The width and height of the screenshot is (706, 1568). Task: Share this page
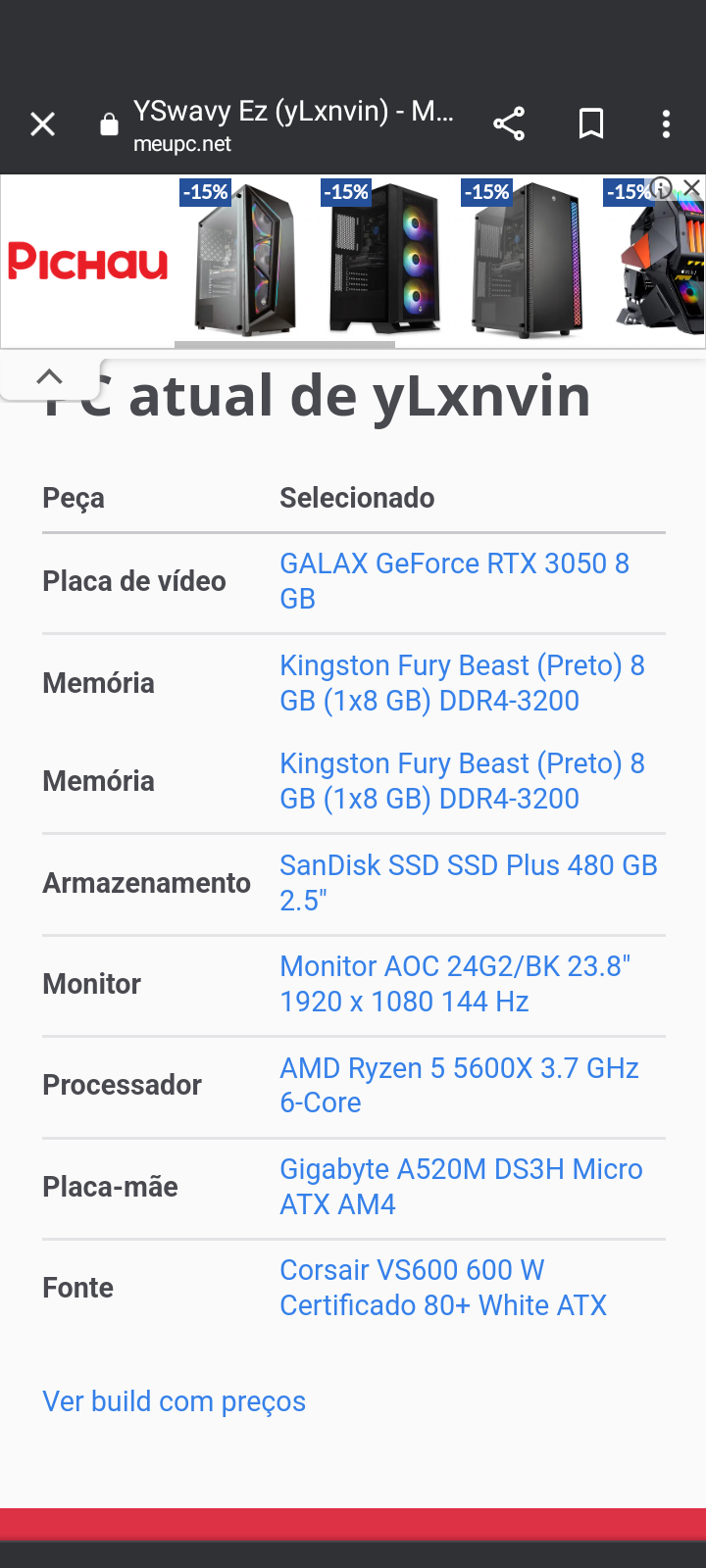coord(509,124)
